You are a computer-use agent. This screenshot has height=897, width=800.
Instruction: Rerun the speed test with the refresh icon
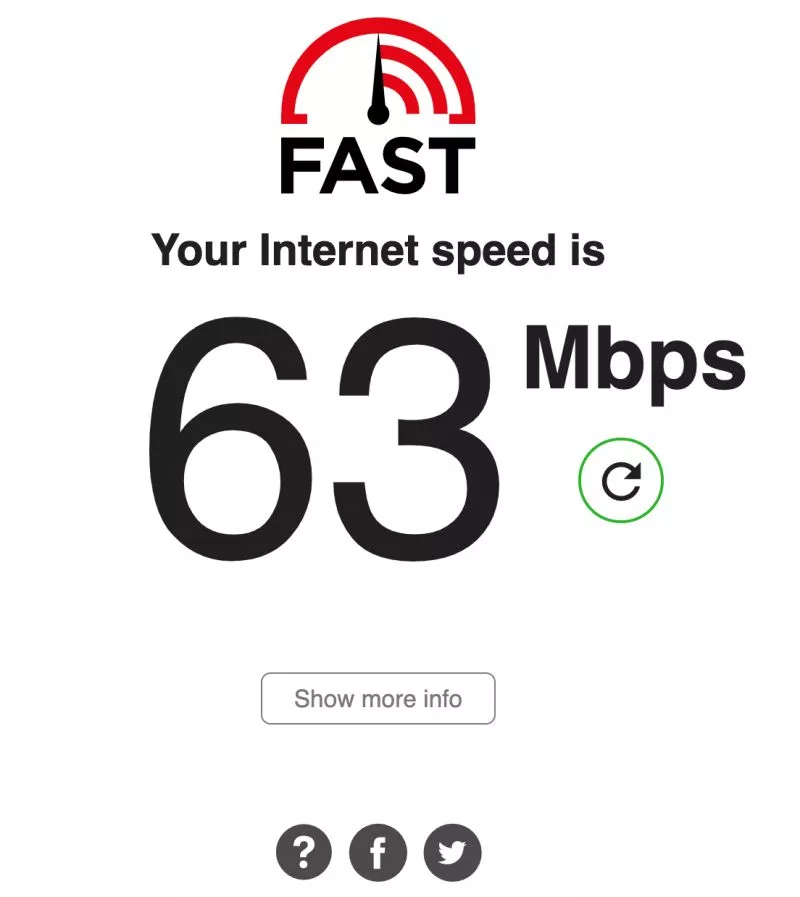click(621, 482)
